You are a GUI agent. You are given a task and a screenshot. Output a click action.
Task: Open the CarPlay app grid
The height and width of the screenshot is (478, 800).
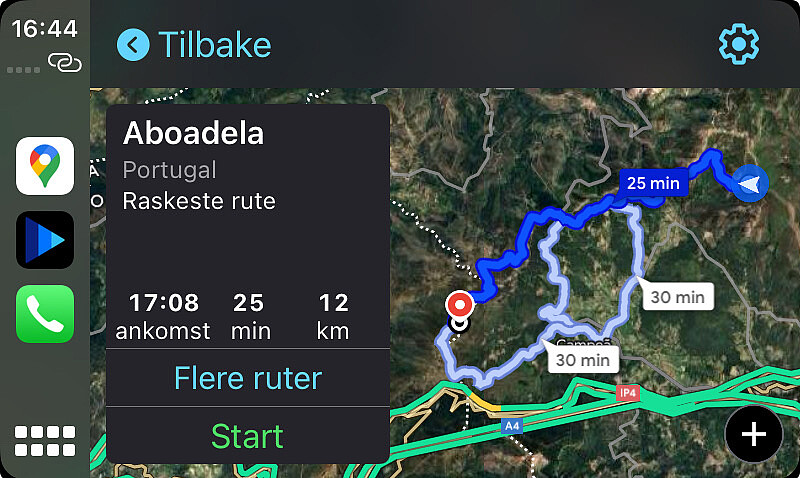tap(45, 440)
